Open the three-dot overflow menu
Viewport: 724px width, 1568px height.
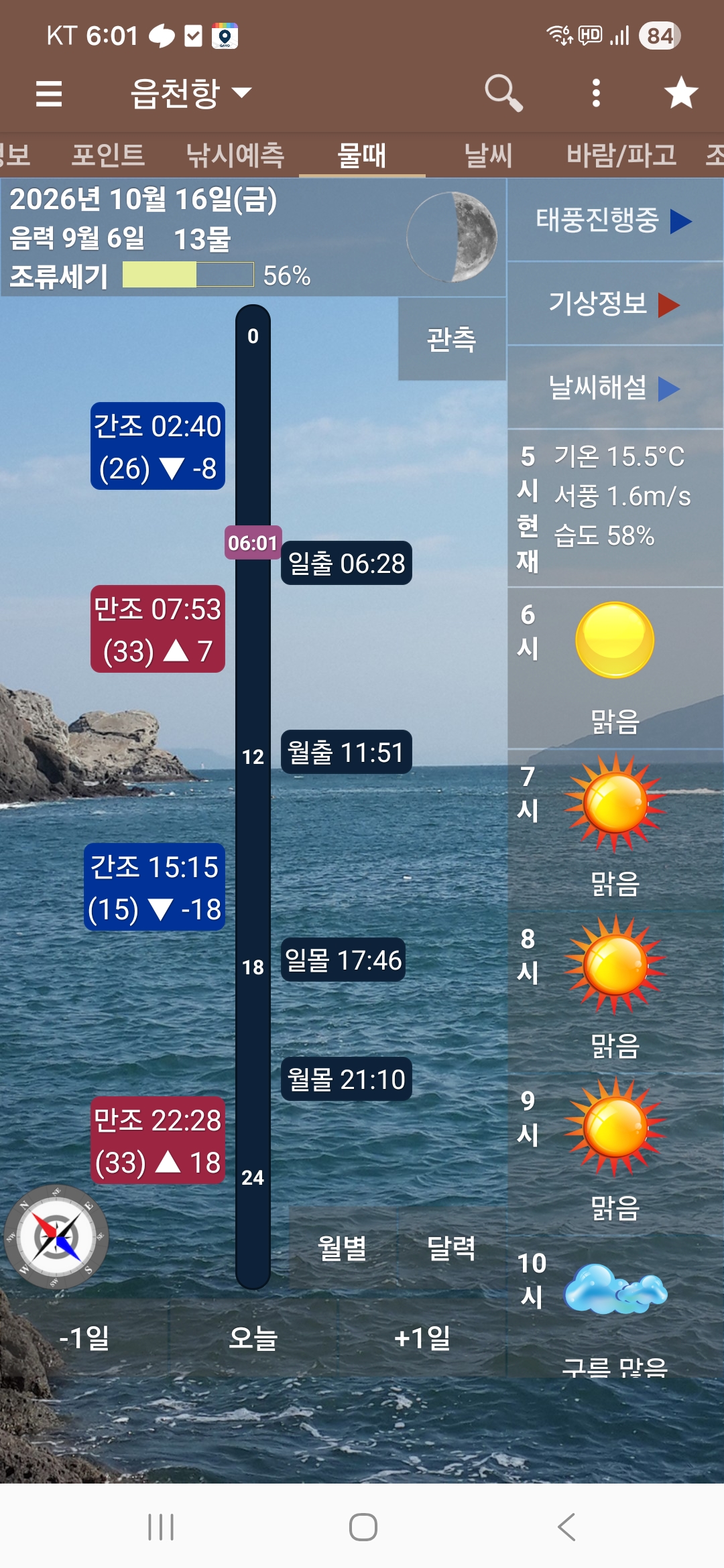(596, 92)
